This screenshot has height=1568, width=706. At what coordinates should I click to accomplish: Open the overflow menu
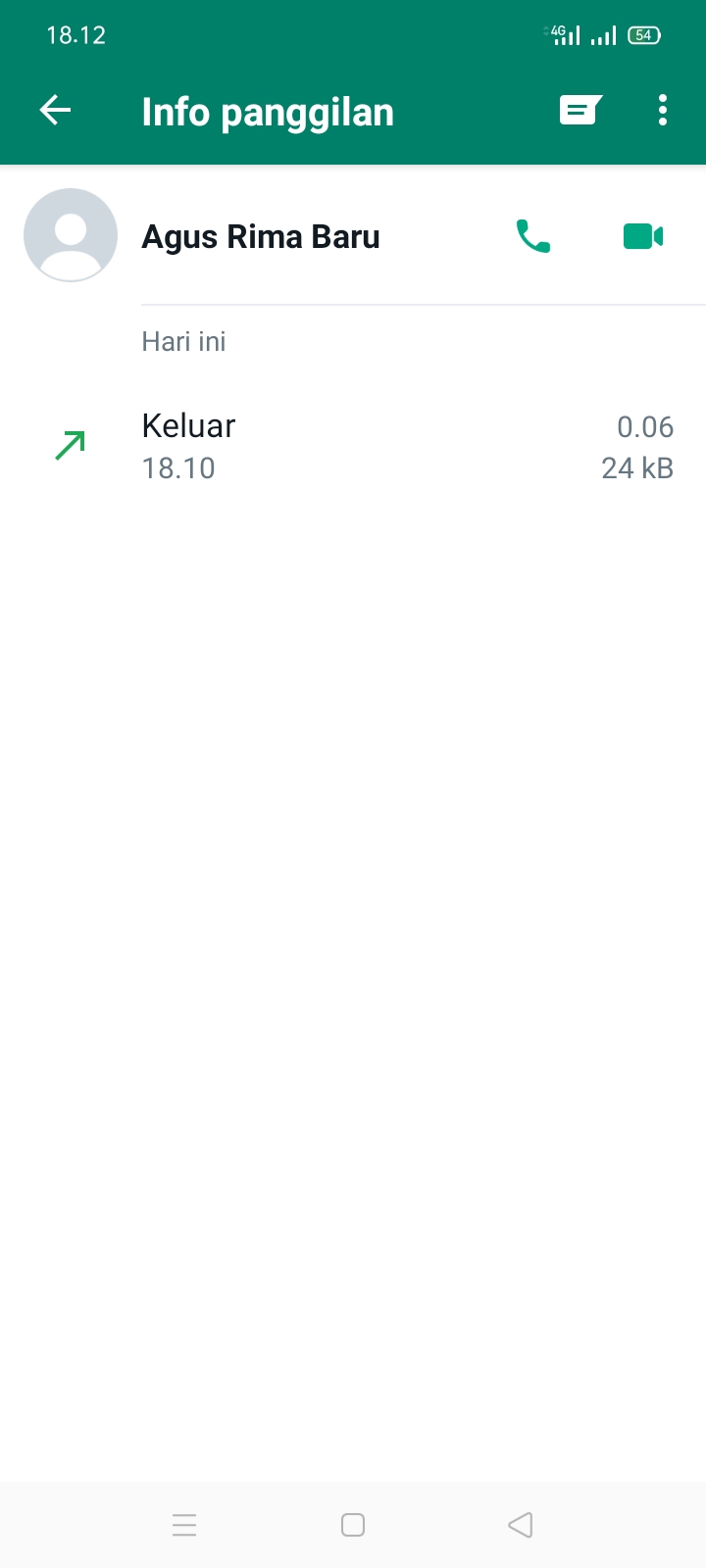click(663, 111)
